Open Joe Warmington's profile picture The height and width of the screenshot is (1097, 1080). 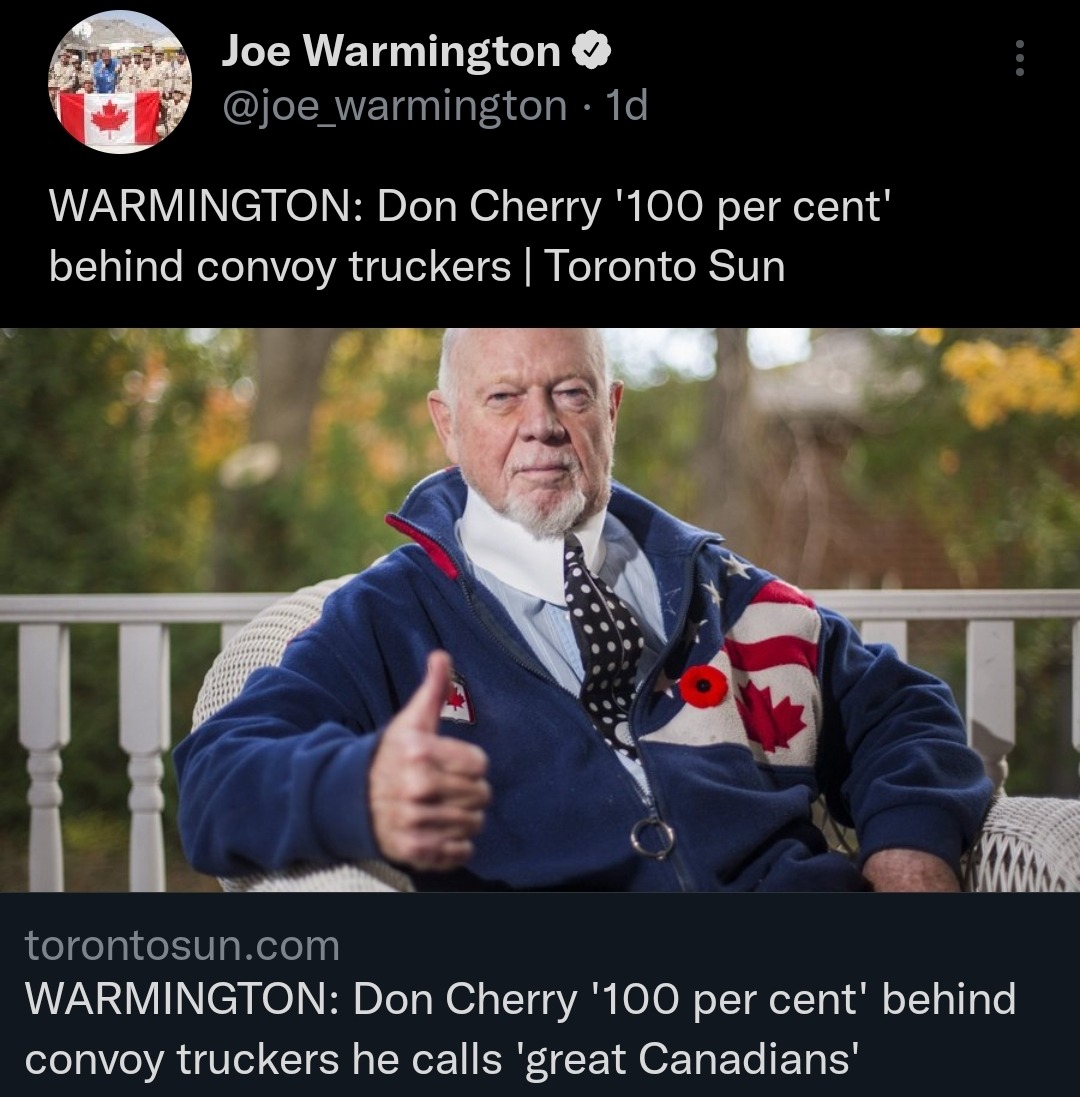pos(120,82)
